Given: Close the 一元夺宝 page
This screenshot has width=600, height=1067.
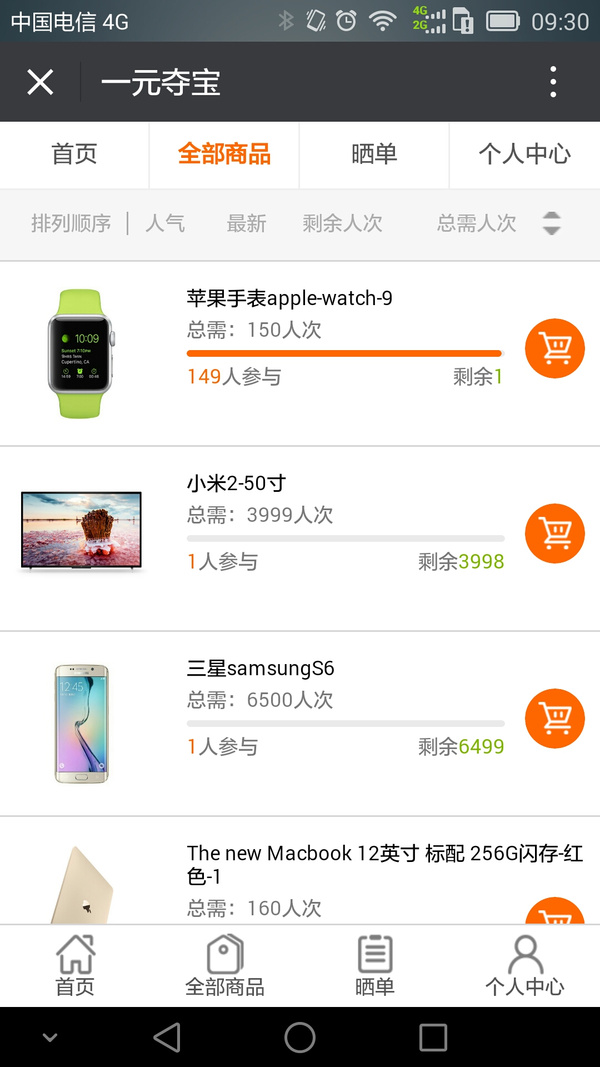Looking at the screenshot, I should point(40,82).
